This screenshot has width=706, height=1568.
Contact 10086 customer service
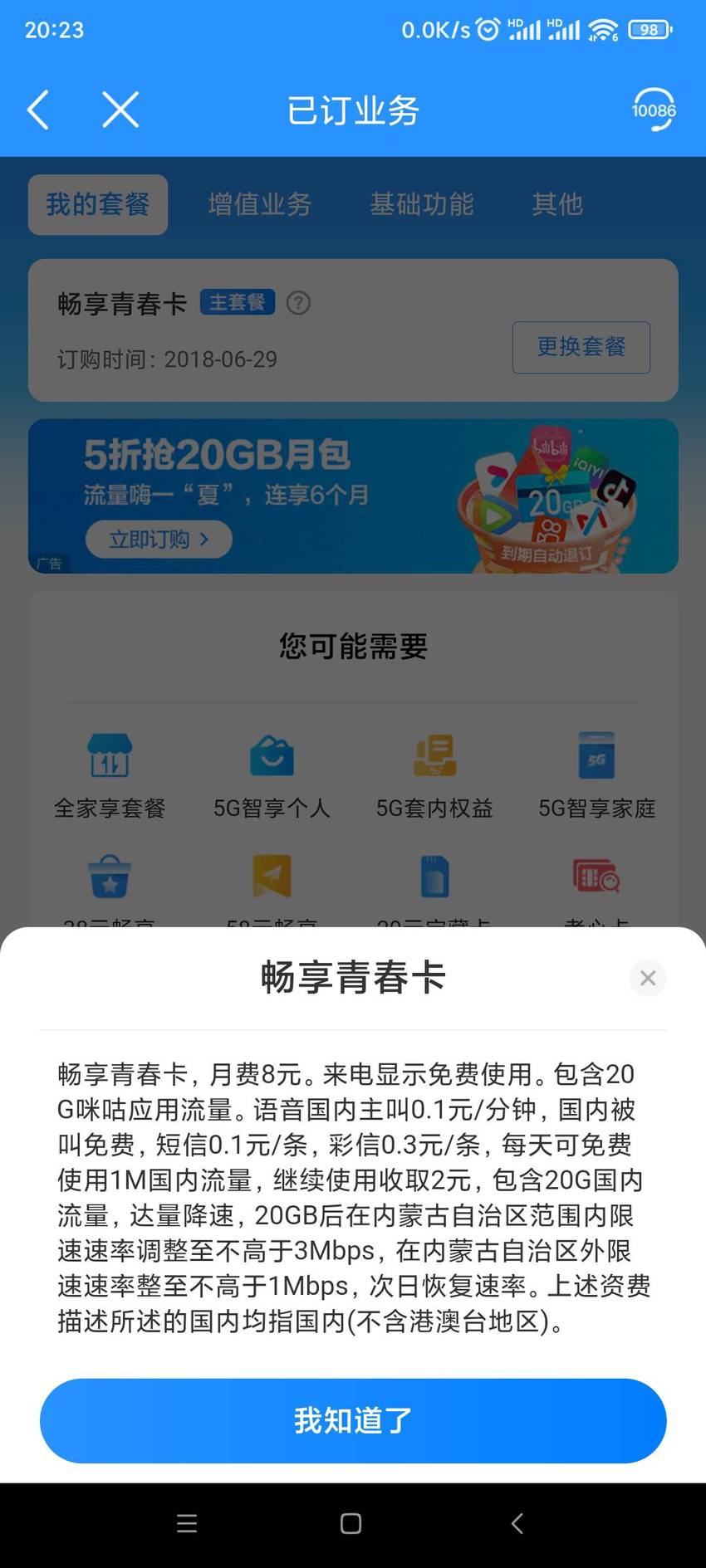[654, 110]
